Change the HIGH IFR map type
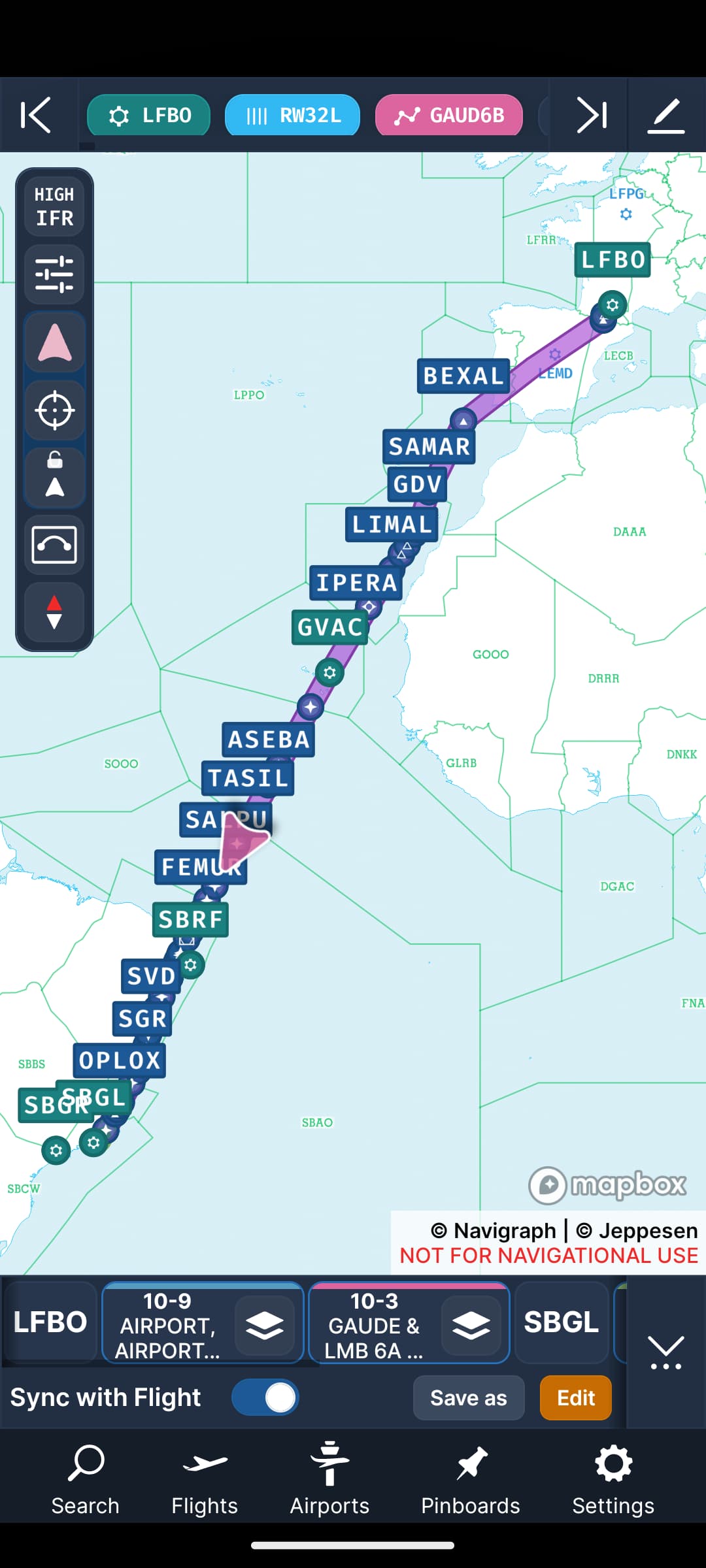This screenshot has height=1568, width=706. [54, 206]
